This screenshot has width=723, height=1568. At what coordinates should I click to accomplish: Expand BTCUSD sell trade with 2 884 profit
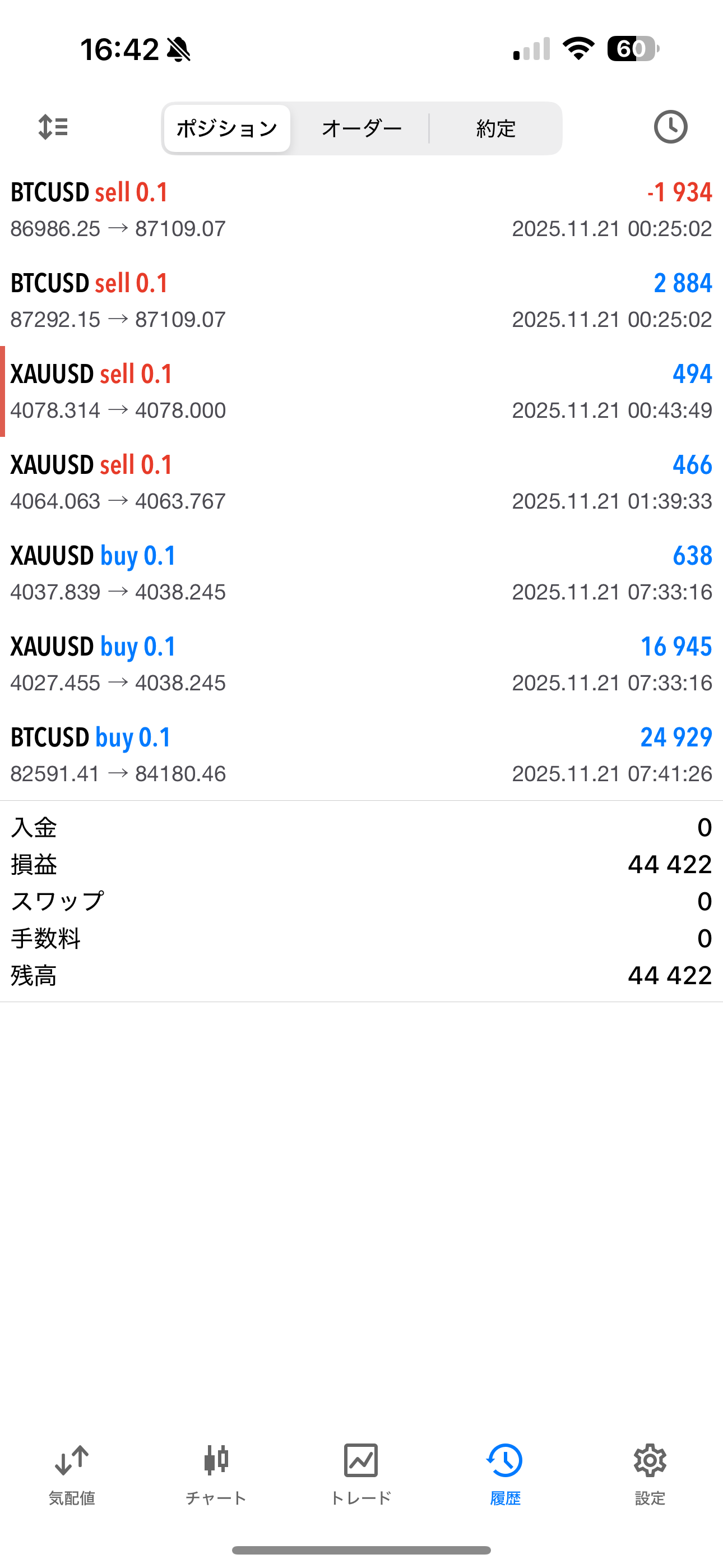click(x=361, y=301)
